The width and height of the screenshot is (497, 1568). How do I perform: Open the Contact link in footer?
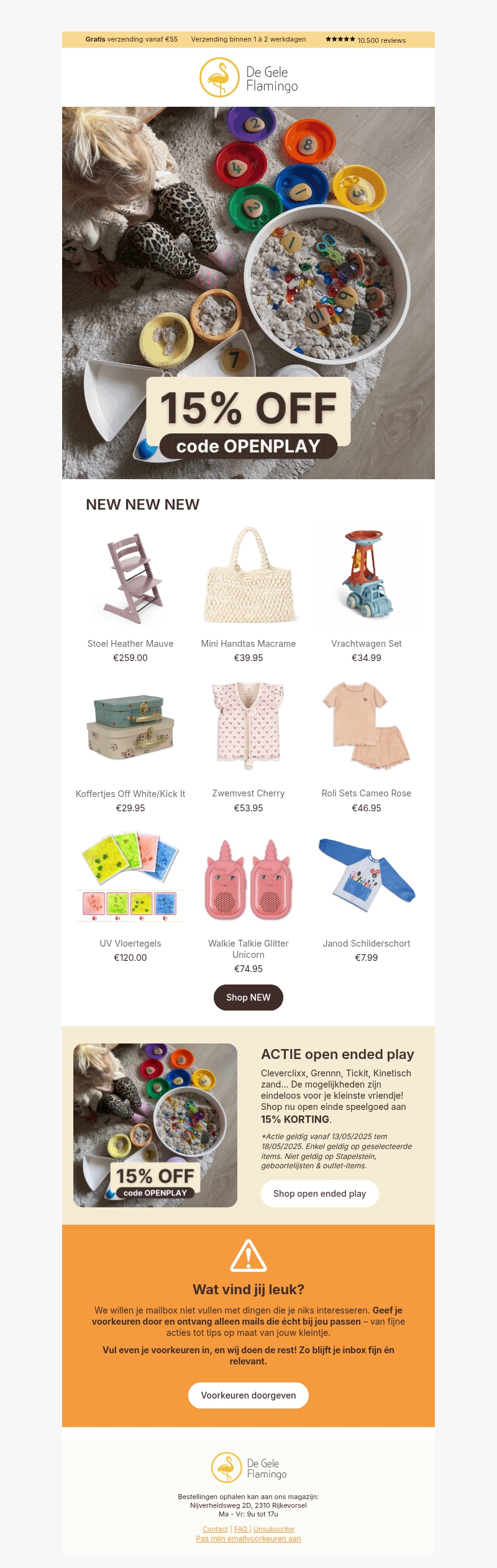click(x=215, y=1529)
